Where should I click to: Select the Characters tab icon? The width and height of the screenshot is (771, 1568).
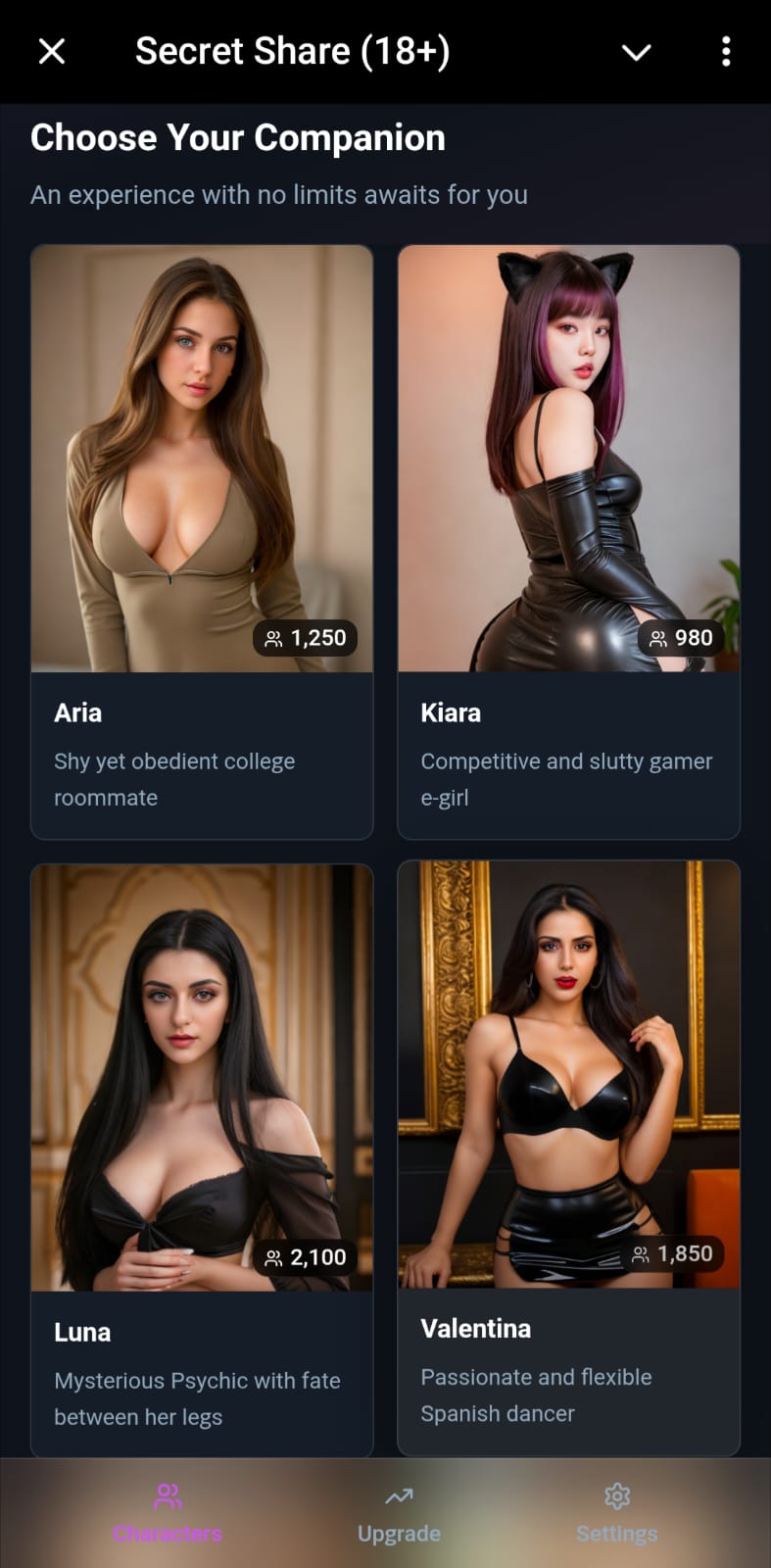coord(167,1496)
